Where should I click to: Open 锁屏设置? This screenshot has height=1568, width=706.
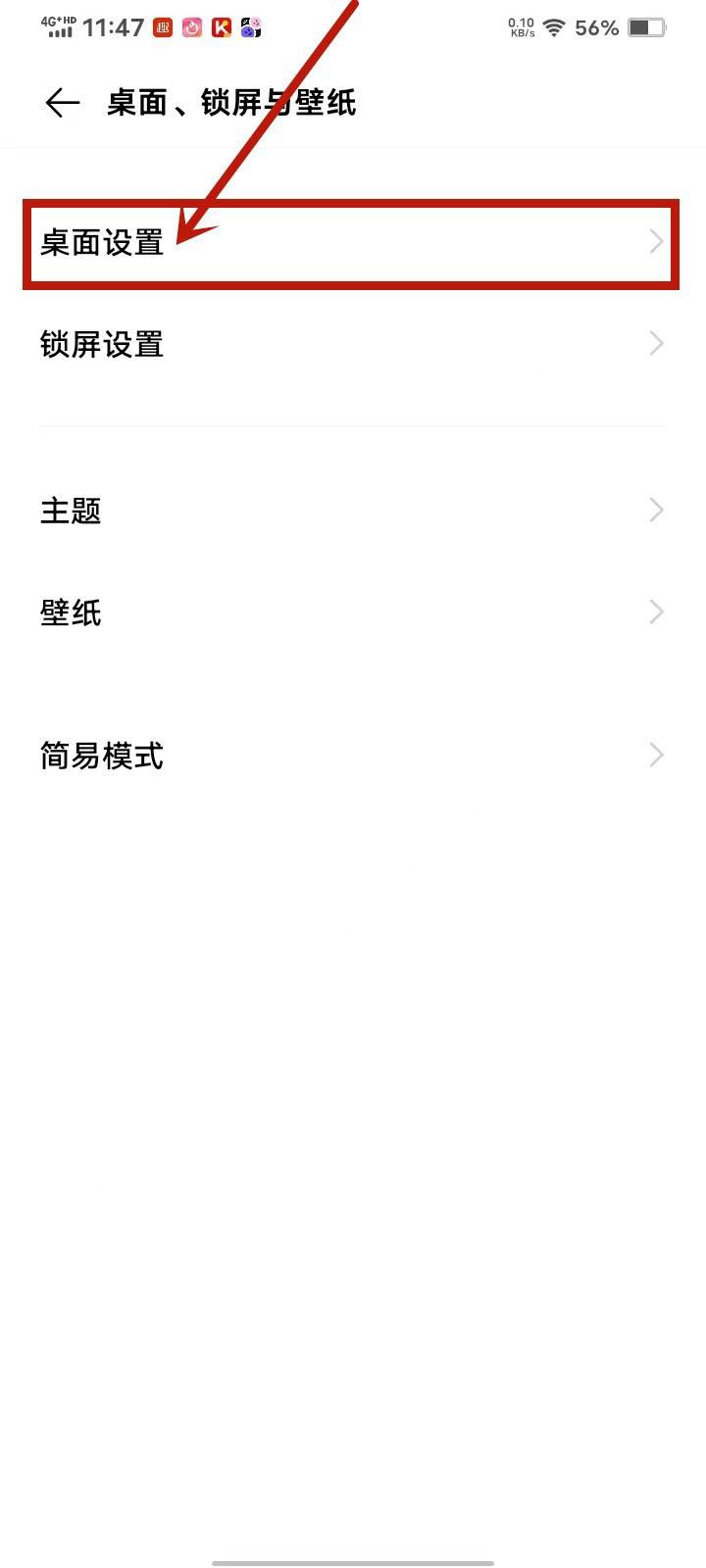tap(353, 344)
